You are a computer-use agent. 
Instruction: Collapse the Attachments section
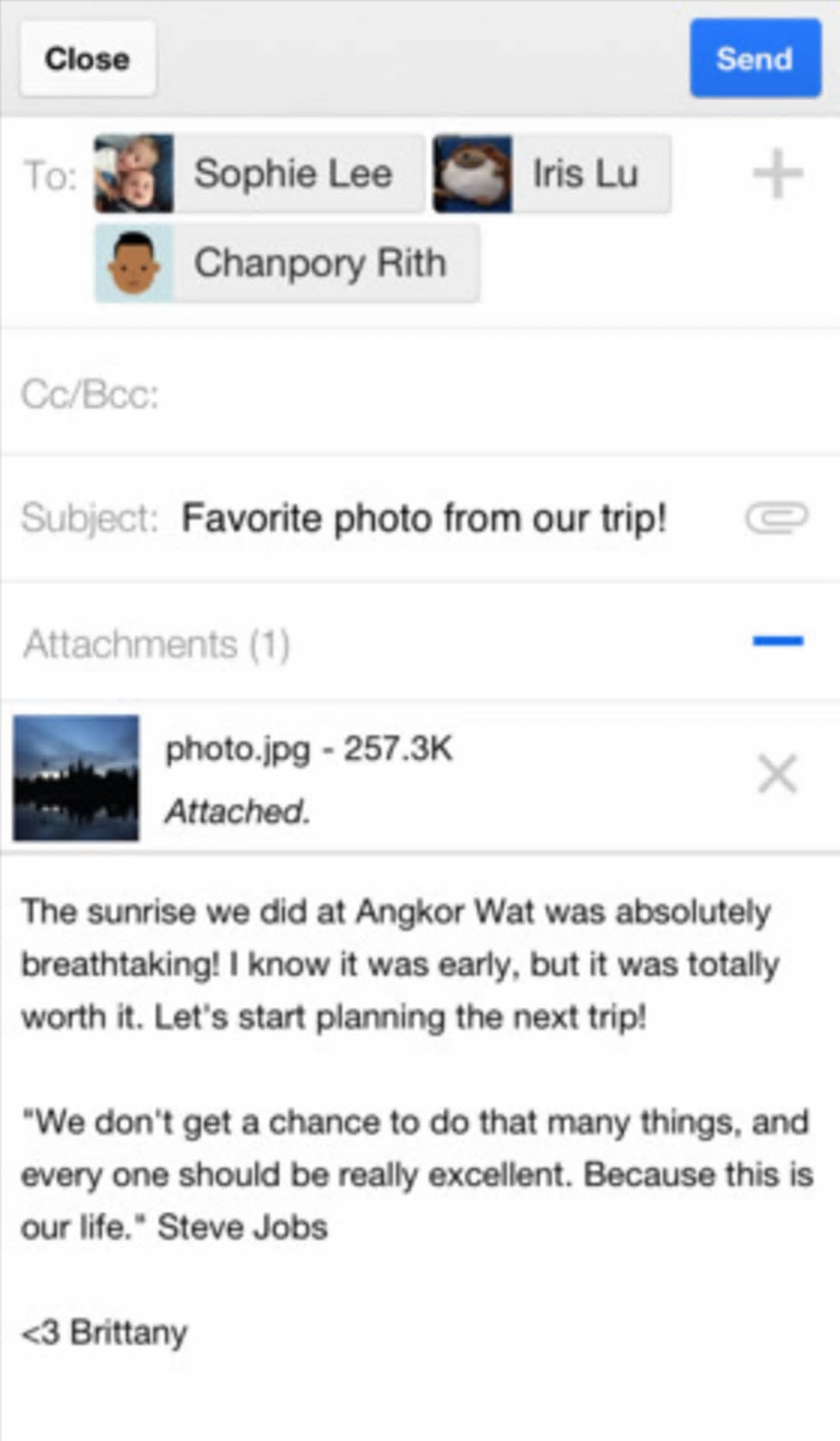tap(777, 641)
